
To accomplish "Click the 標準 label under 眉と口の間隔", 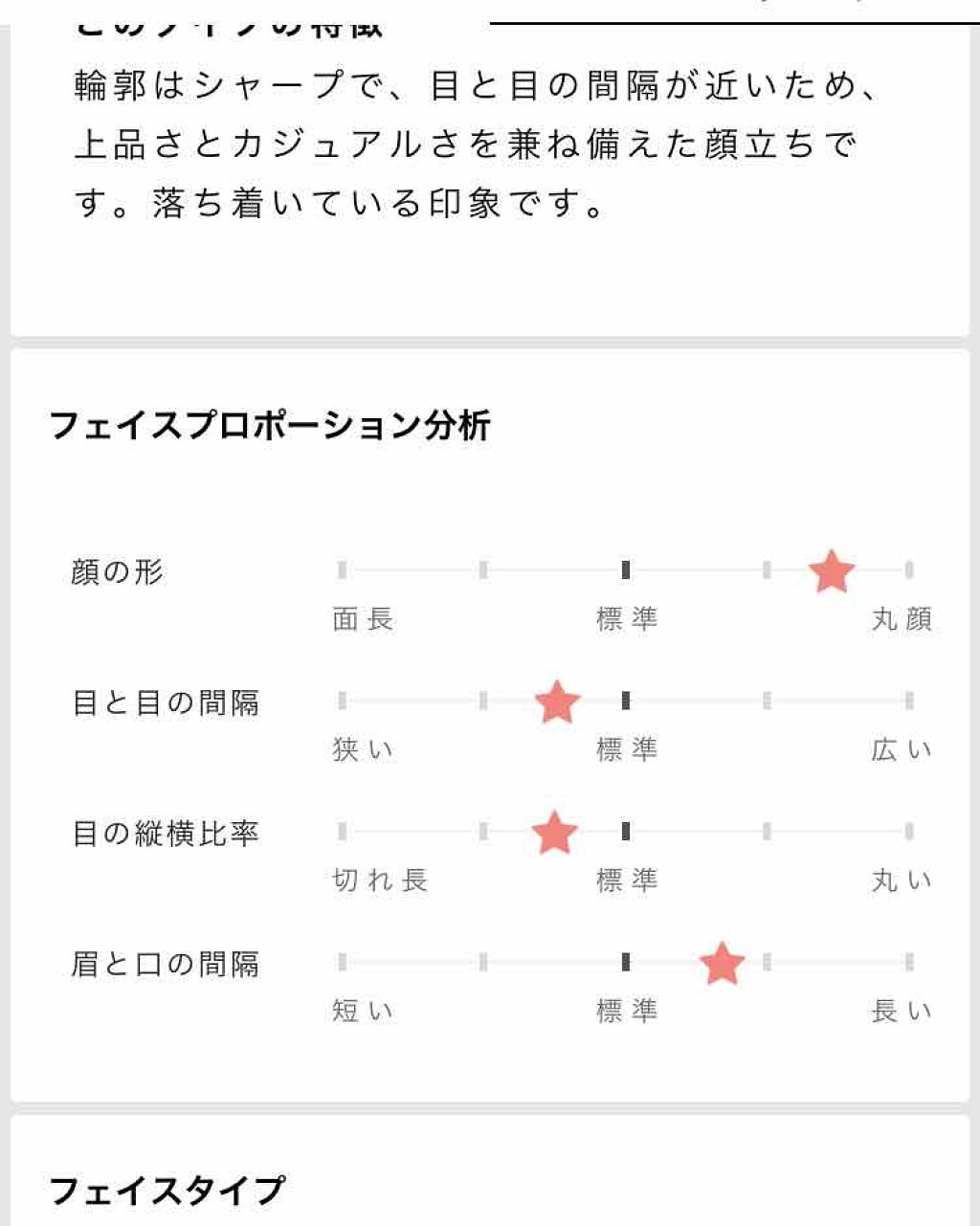I will tap(627, 1009).
